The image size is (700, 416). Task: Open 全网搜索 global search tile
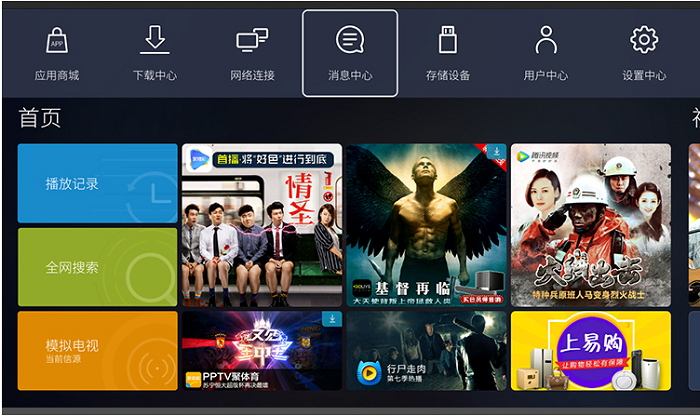(x=97, y=267)
